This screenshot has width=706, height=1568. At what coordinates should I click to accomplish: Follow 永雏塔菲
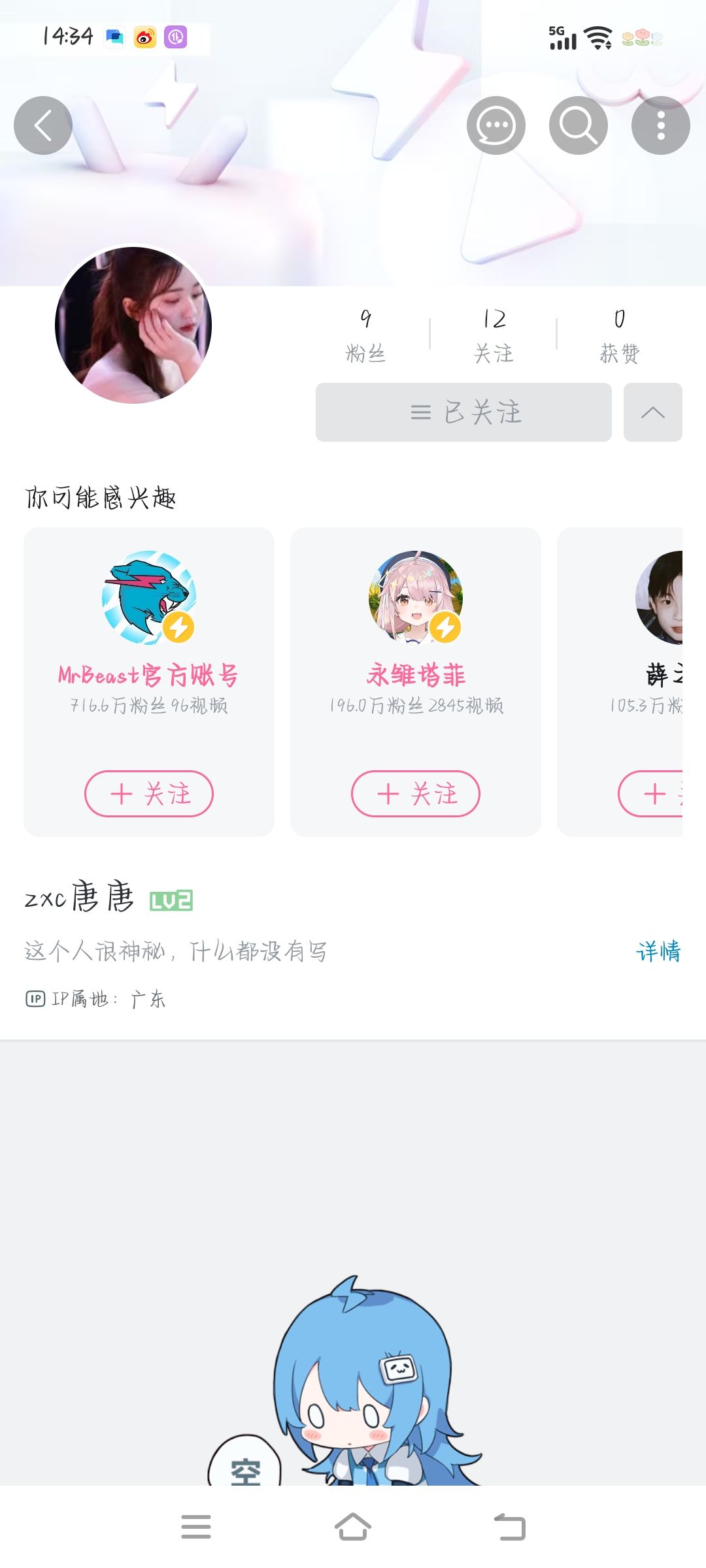(416, 794)
